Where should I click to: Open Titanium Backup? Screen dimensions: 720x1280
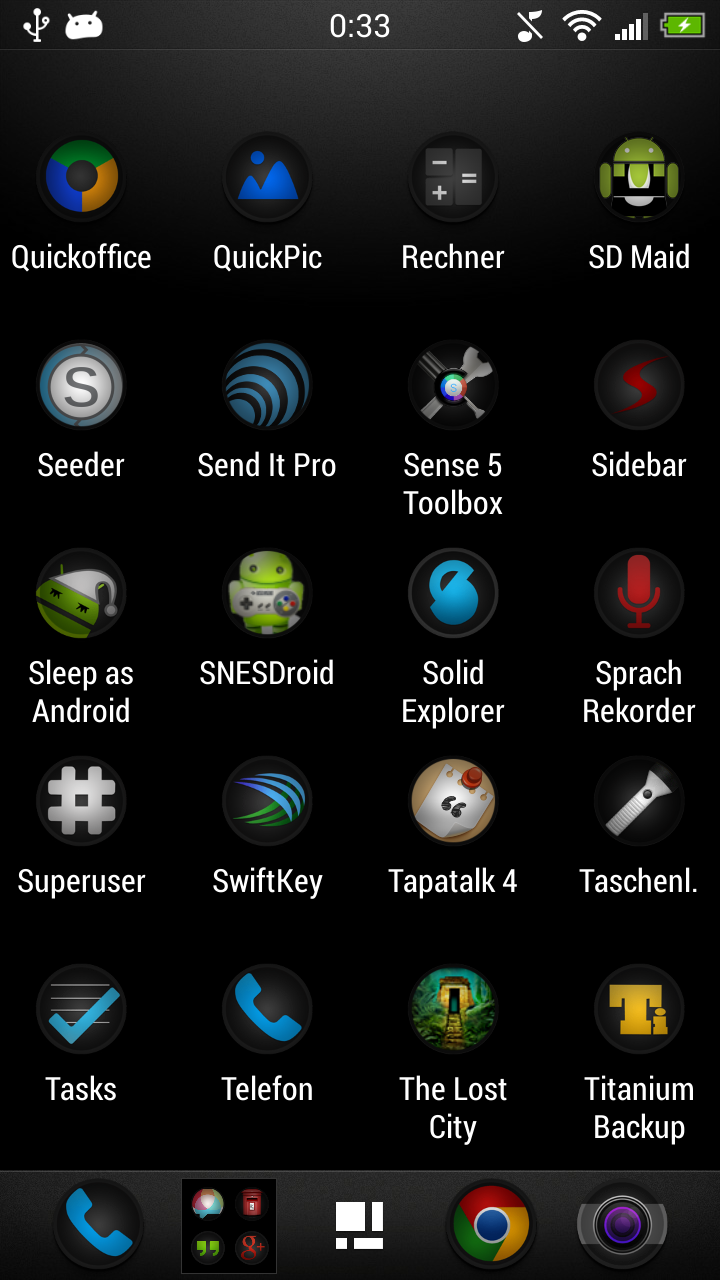(639, 1010)
